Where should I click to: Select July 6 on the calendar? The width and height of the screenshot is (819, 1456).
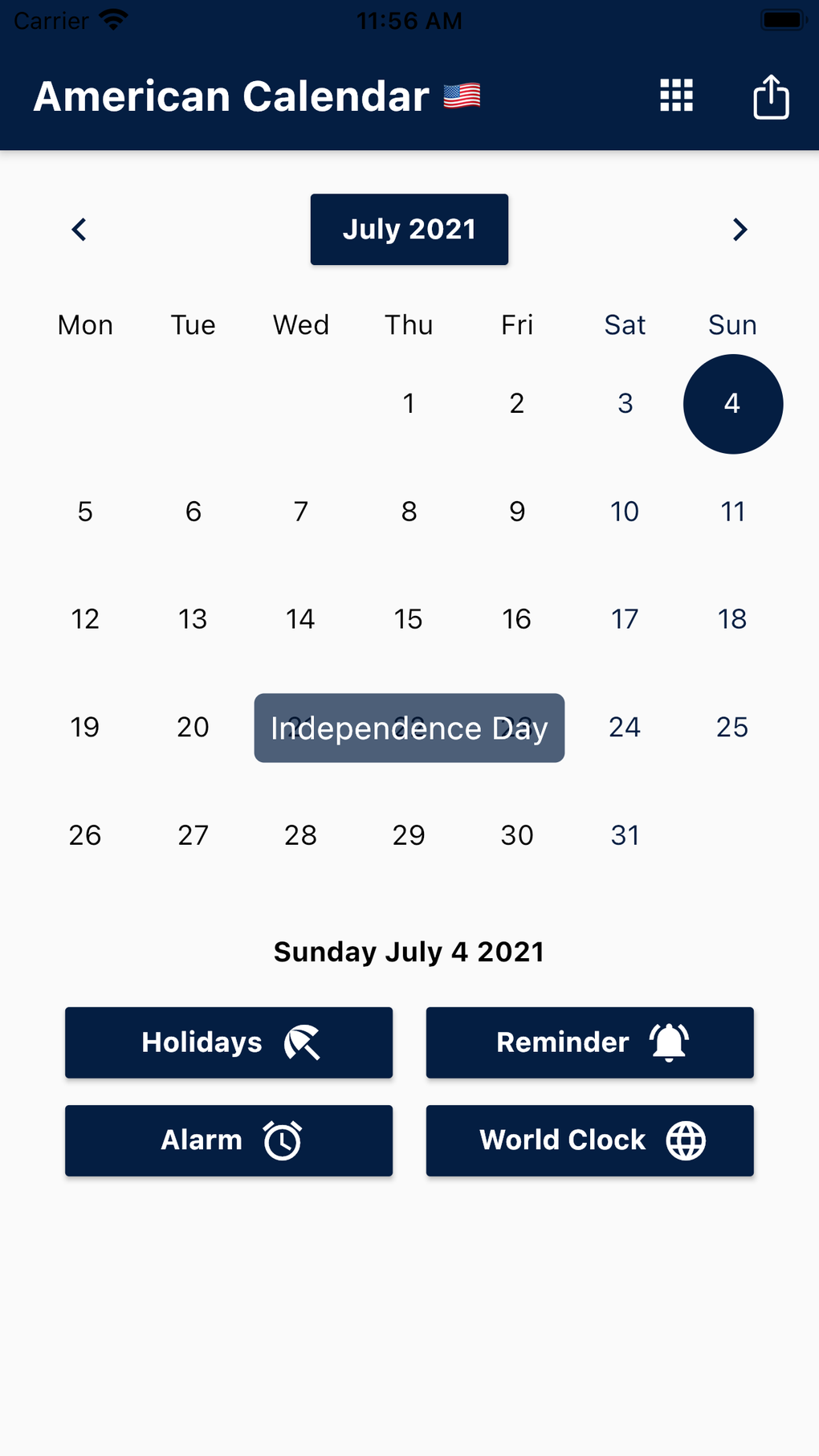click(x=194, y=512)
